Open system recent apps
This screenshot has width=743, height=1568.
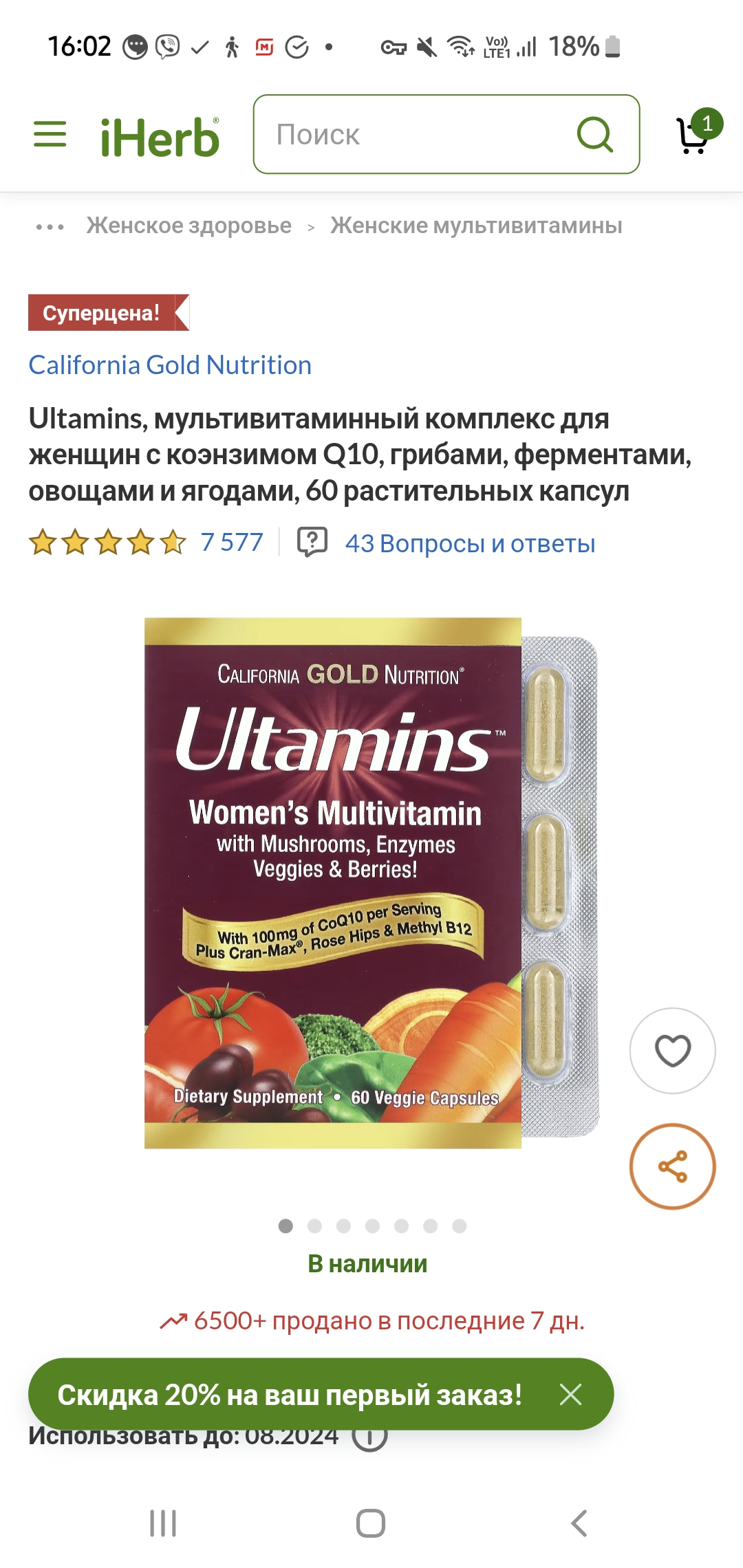point(163,1523)
